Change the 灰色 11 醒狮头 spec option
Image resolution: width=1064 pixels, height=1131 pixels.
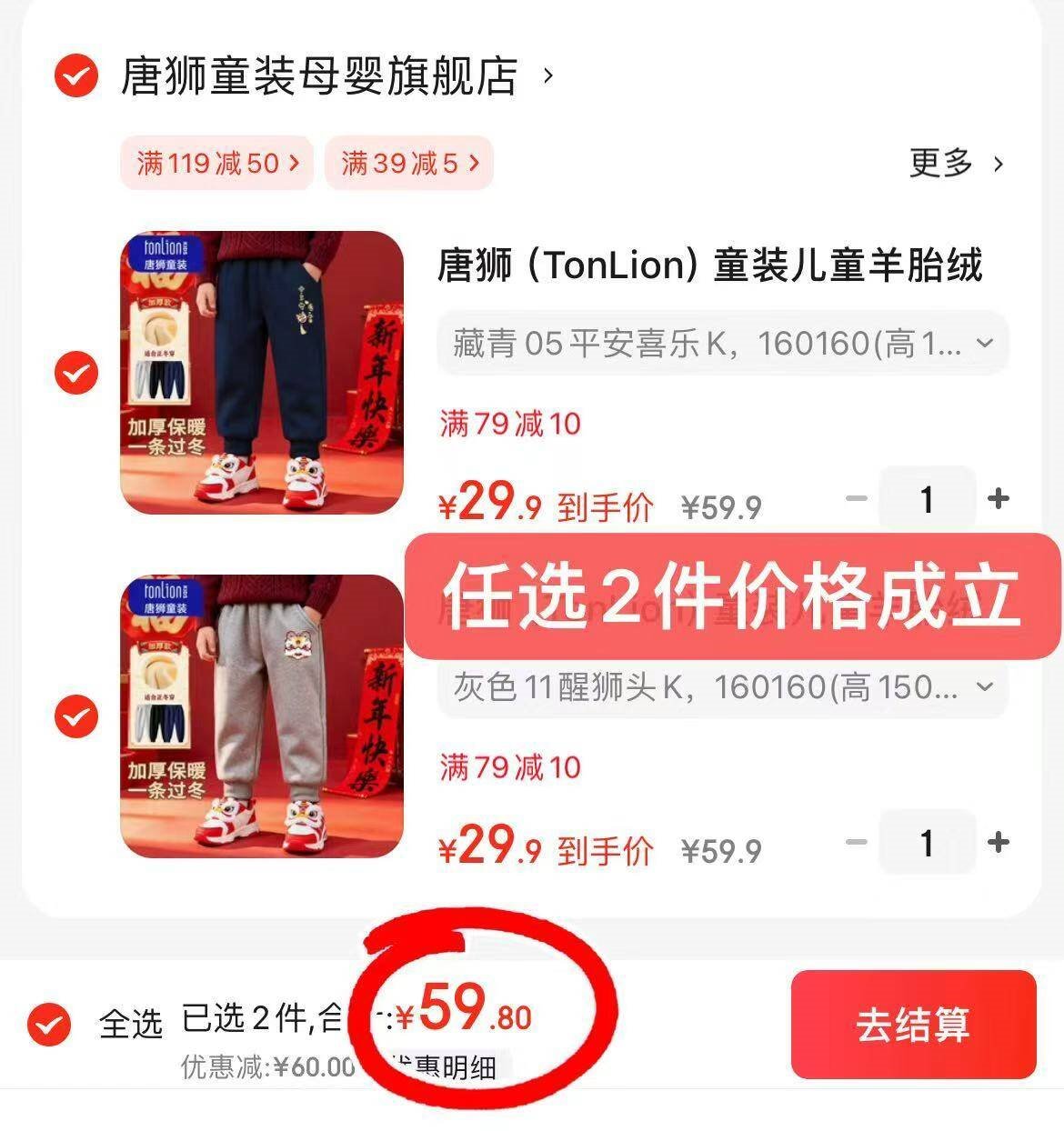point(723,687)
